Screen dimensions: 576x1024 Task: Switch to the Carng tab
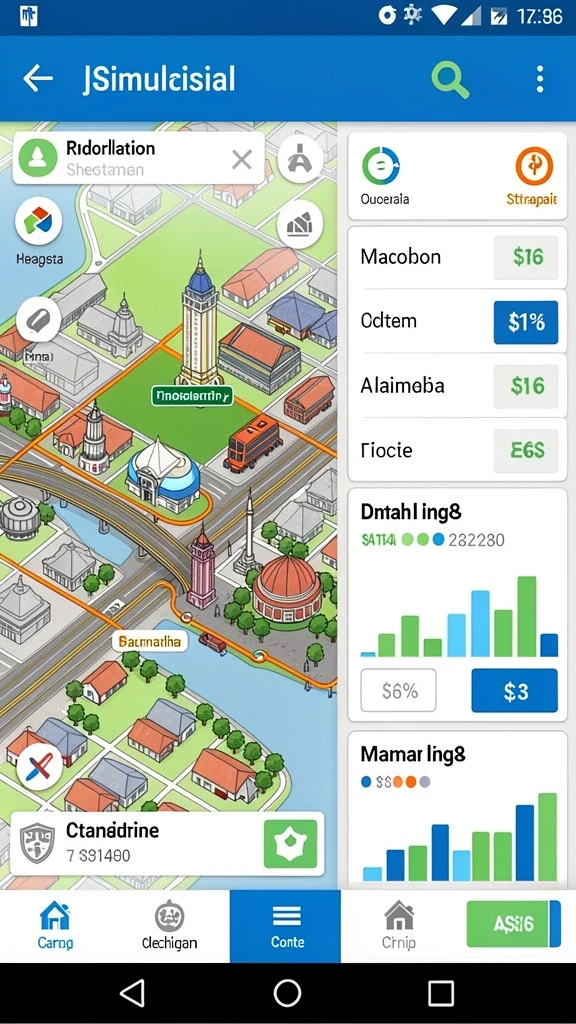[56, 925]
